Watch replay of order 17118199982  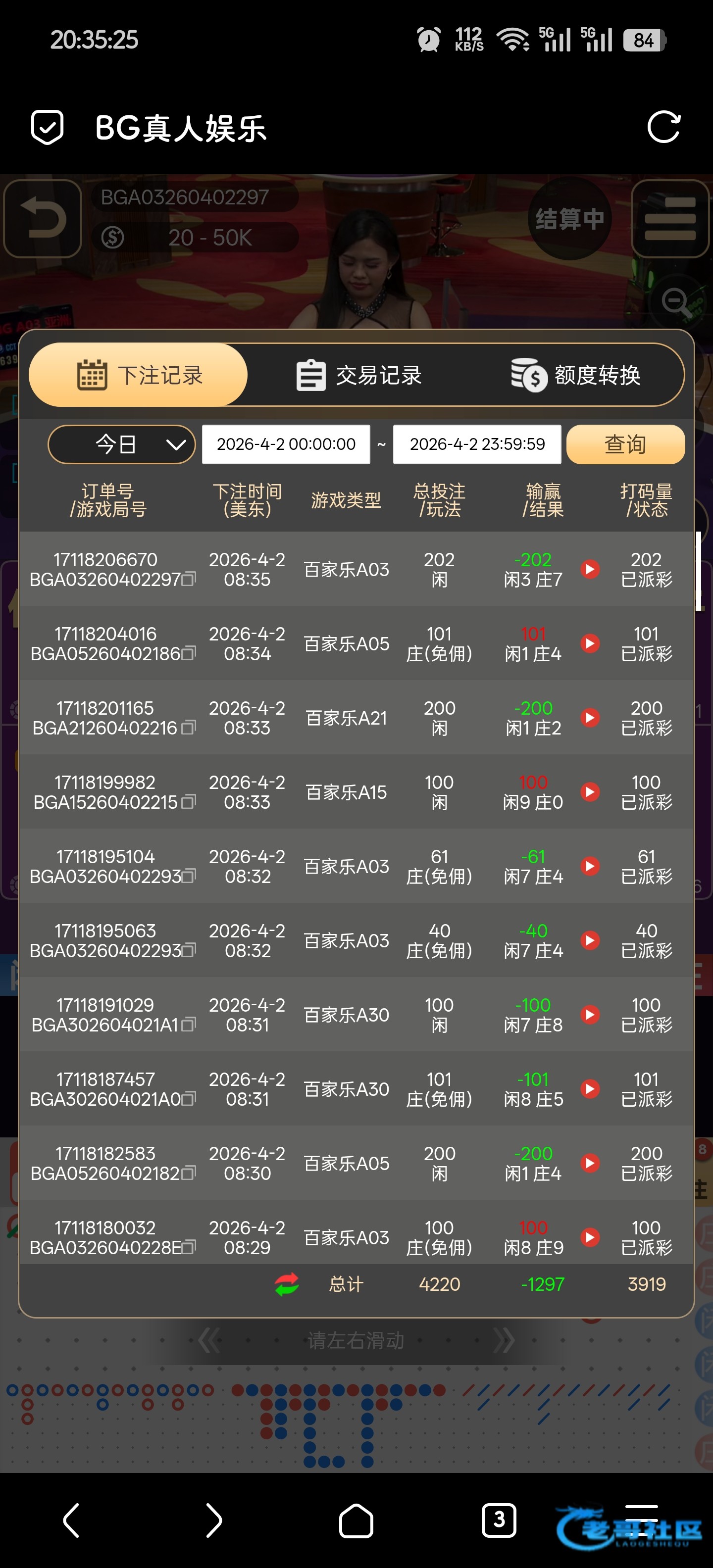click(589, 792)
